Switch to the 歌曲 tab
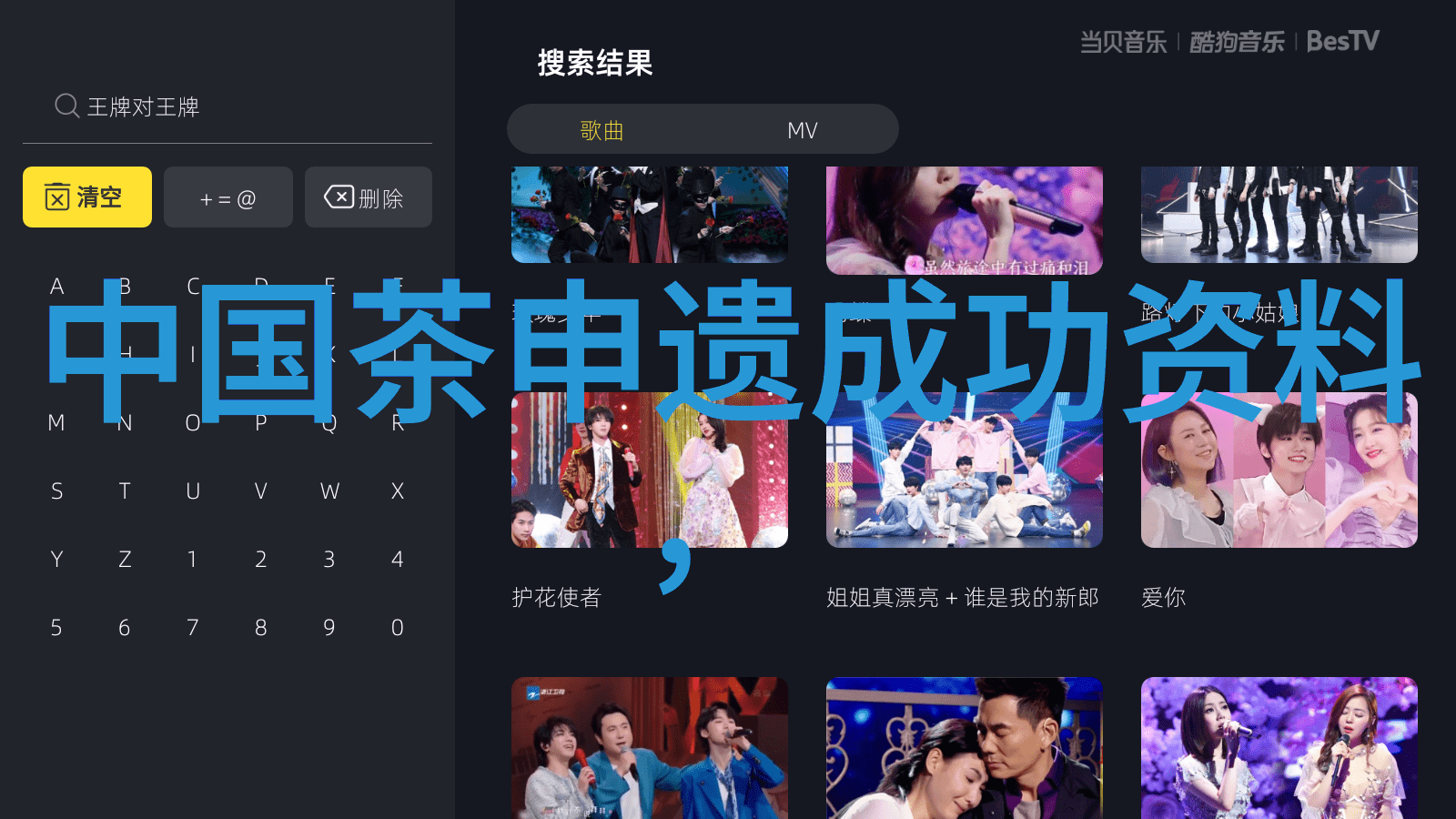 pyautogui.click(x=602, y=130)
